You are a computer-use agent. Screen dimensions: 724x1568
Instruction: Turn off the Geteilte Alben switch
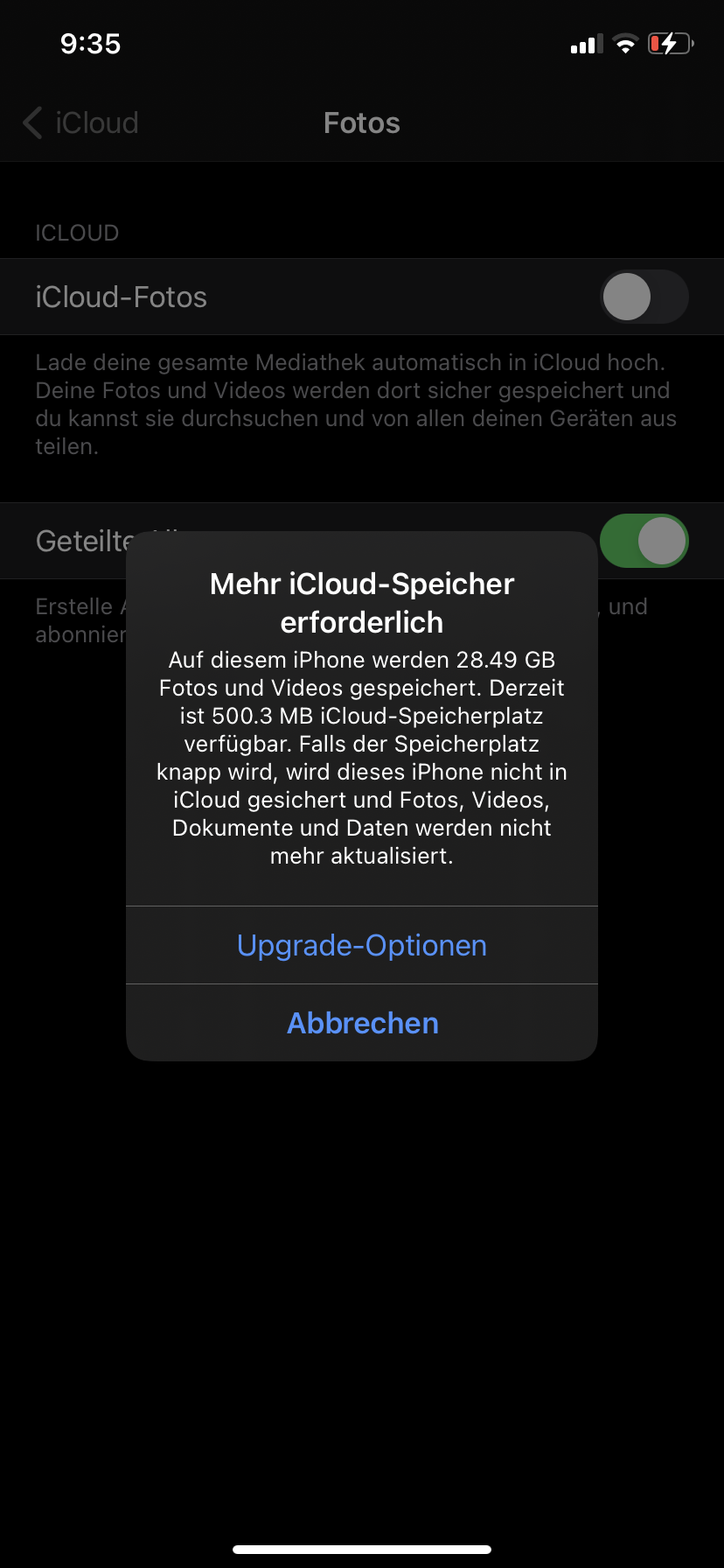tap(644, 541)
